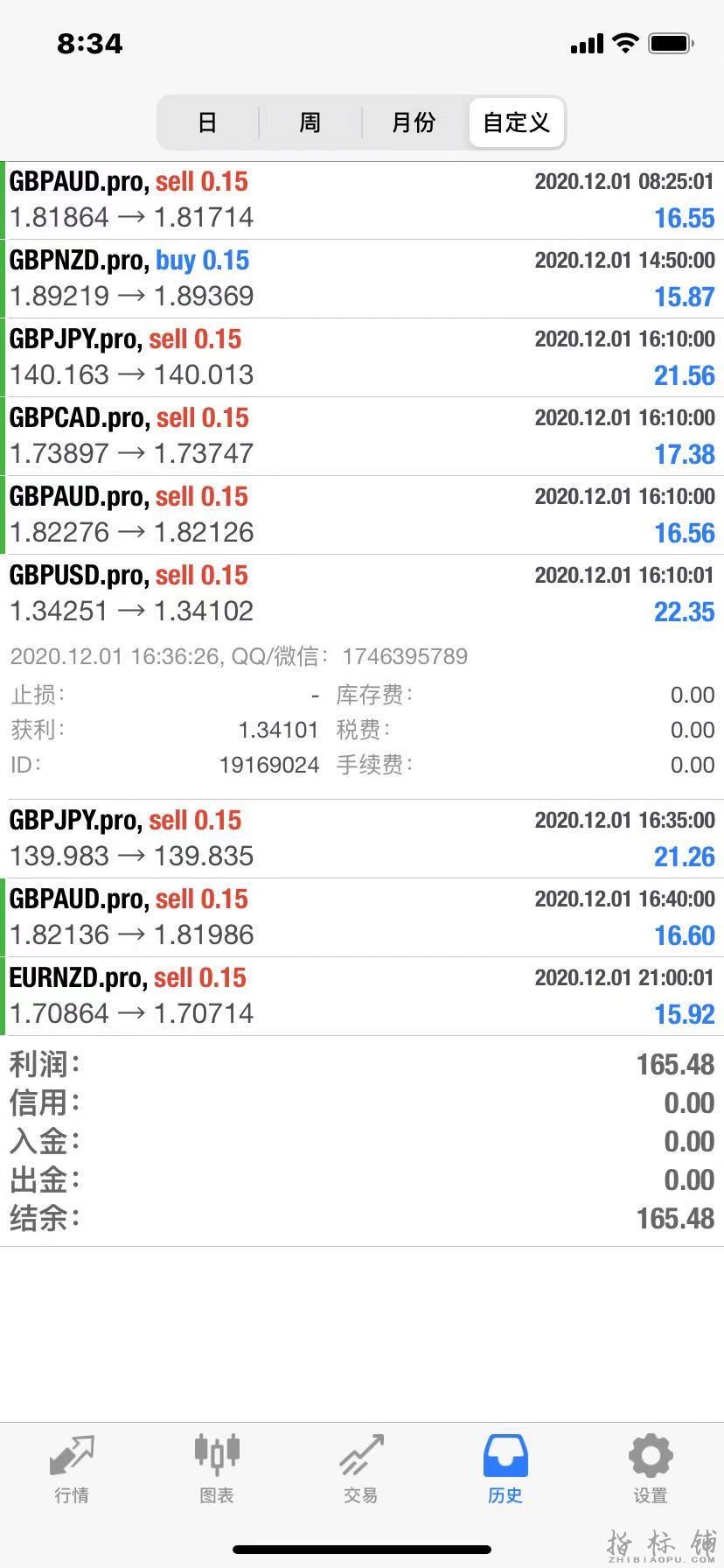This screenshot has height=1568, width=724.
Task: Switch to 月份 (month) period
Action: pyautogui.click(x=414, y=122)
